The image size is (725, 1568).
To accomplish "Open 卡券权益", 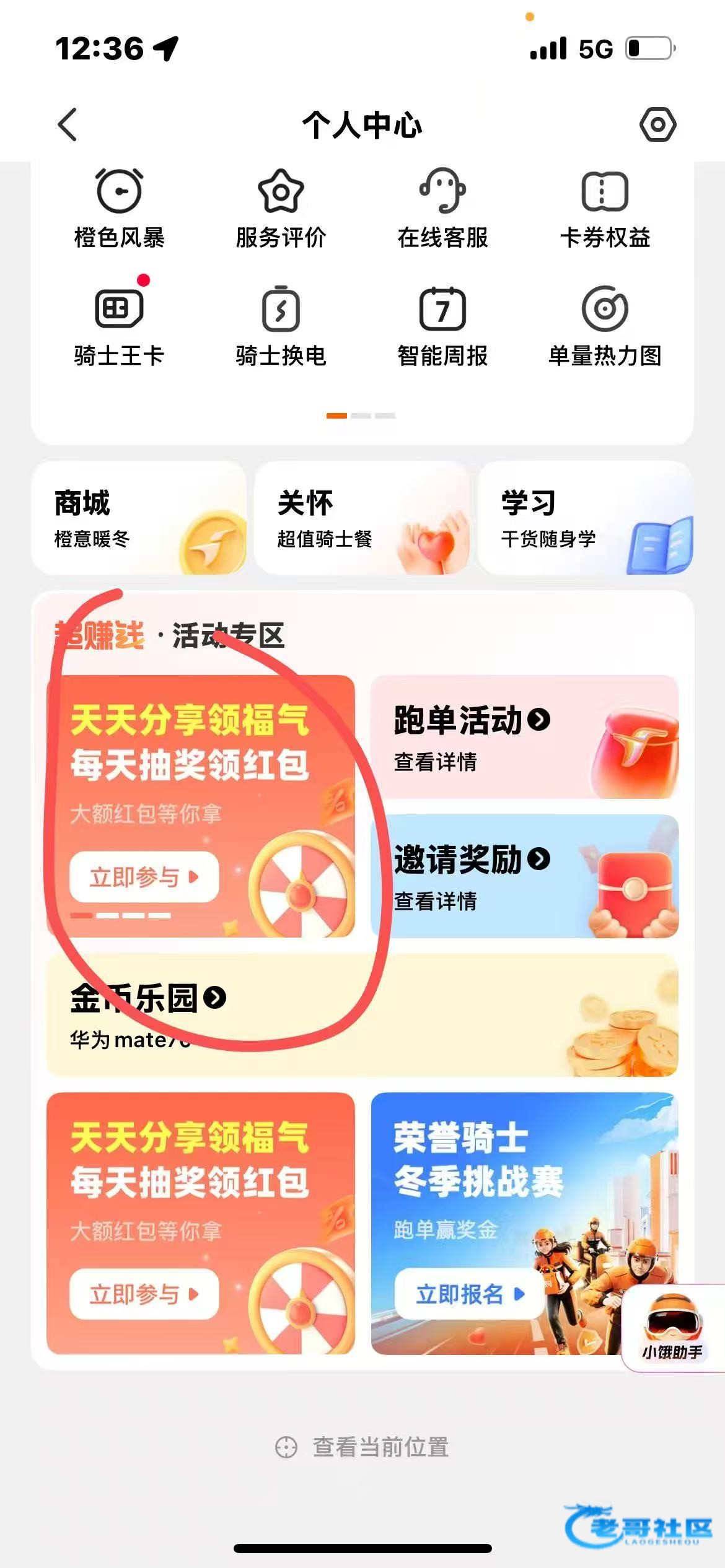I will coord(605,208).
